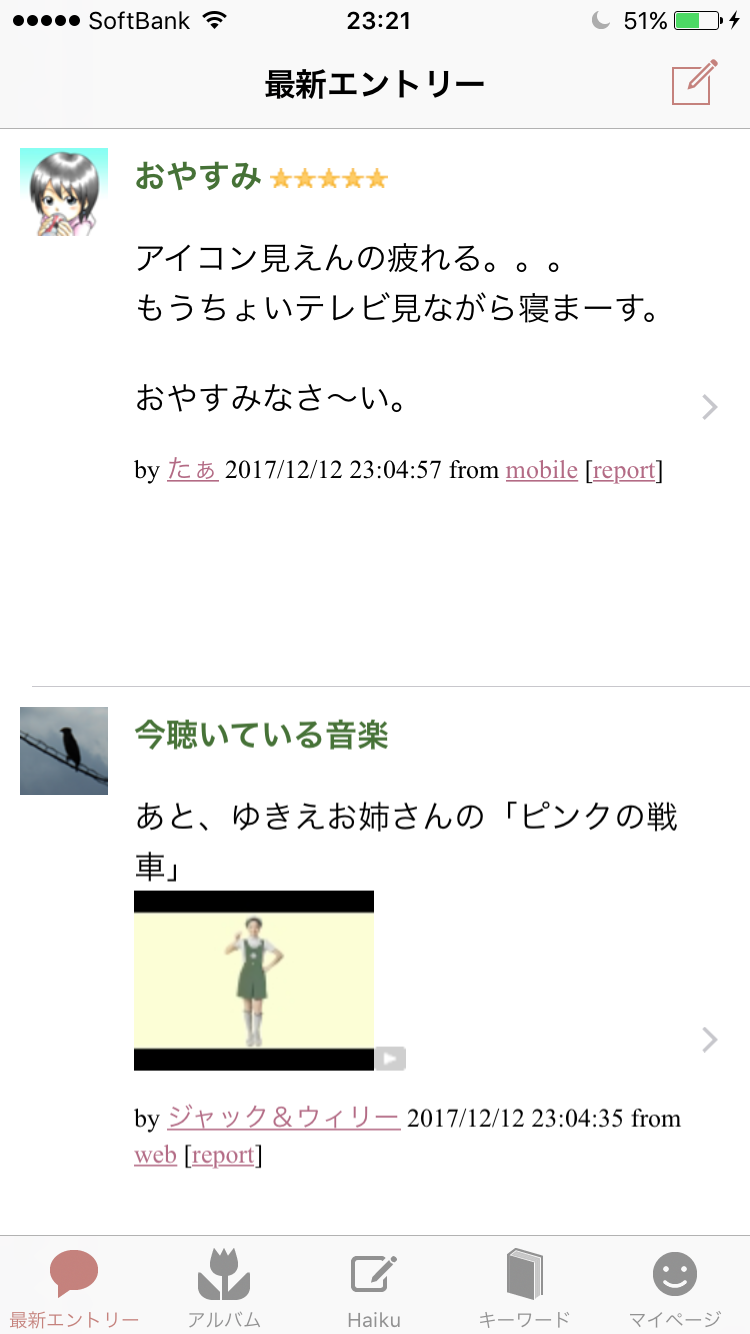Open the Haiku tab
The image size is (750, 1334).
pos(374,1286)
